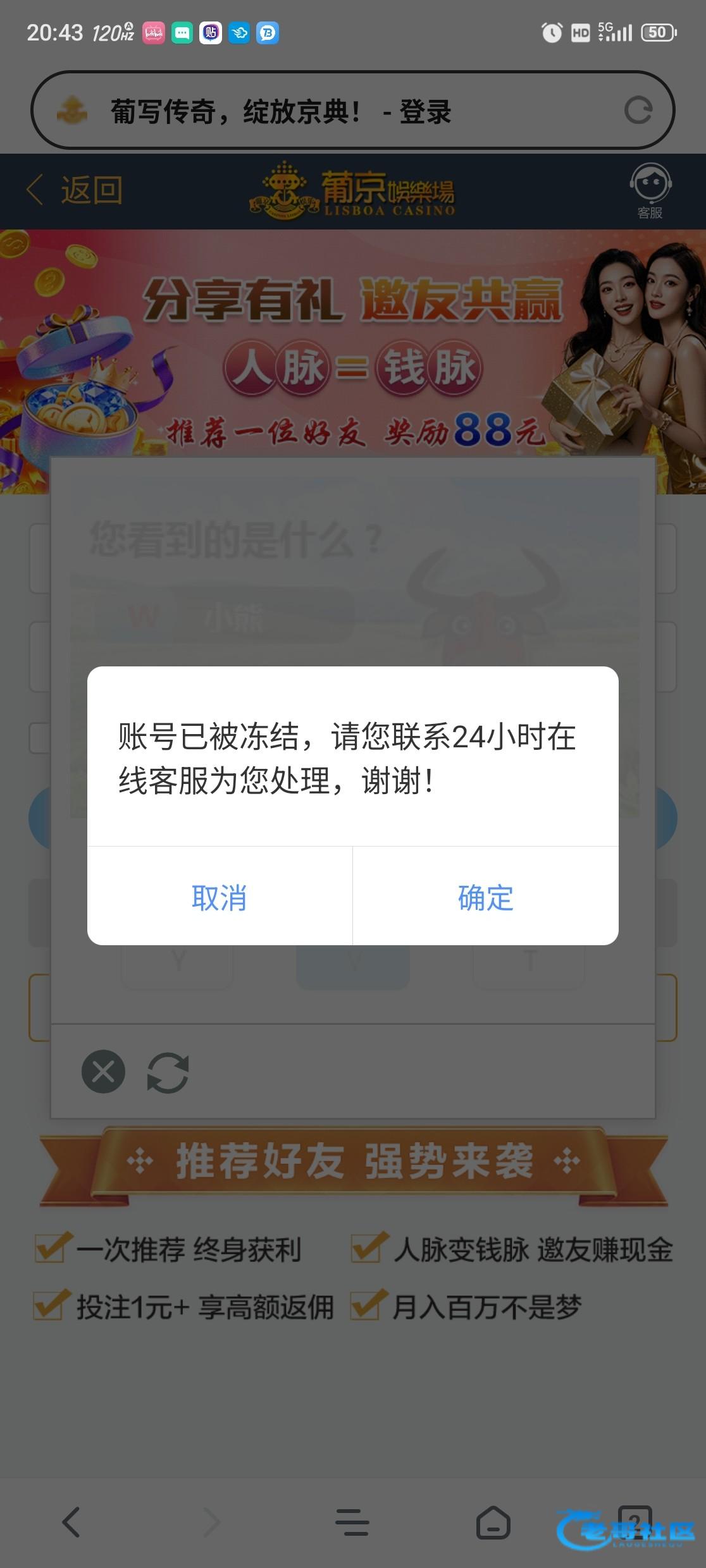
Task: Open the browser menu button
Action: [x=352, y=1522]
